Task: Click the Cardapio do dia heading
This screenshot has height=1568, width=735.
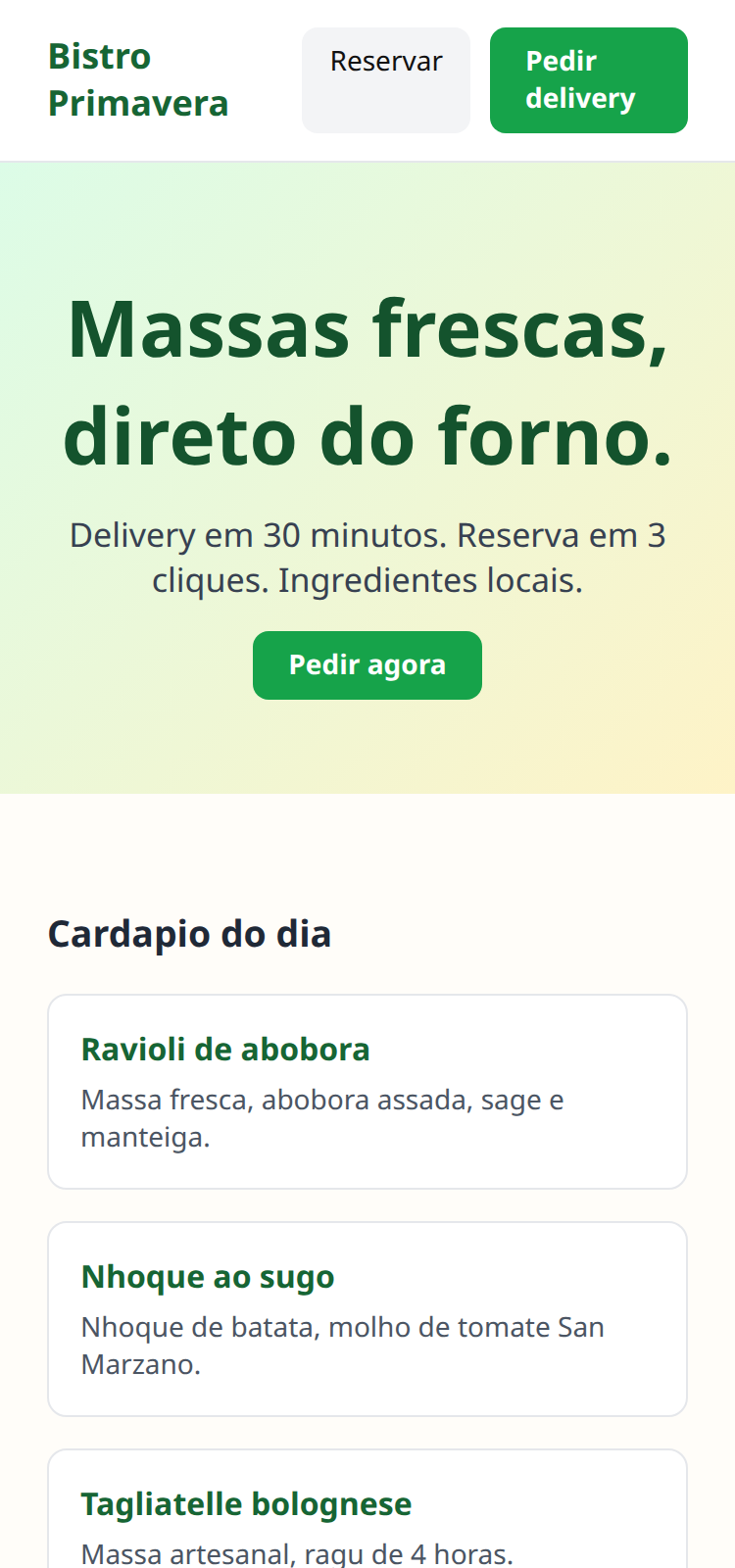Action: point(190,933)
